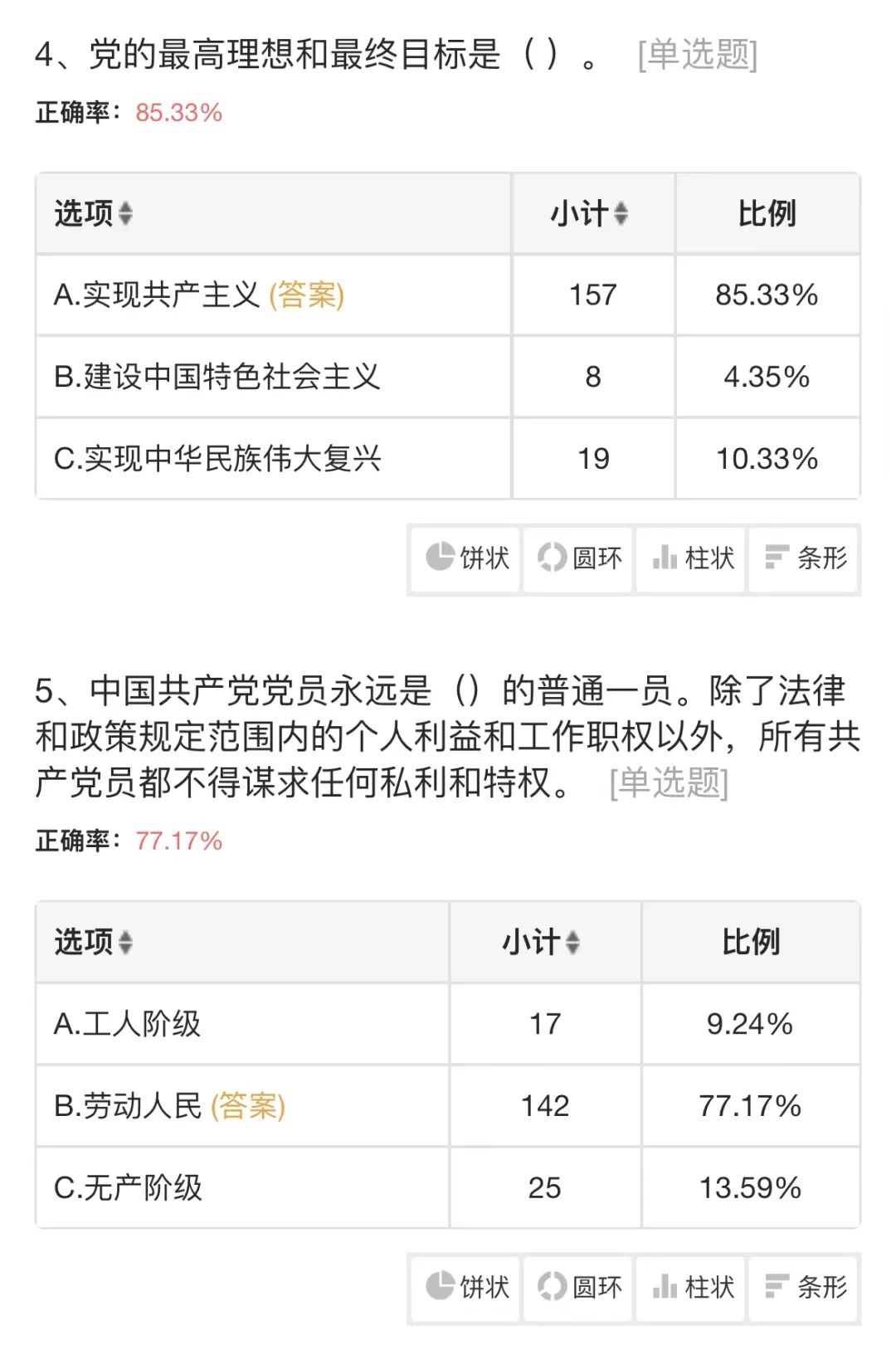Sort question 5 table by 选项
This screenshot has height=1345, width=896.
tap(124, 943)
